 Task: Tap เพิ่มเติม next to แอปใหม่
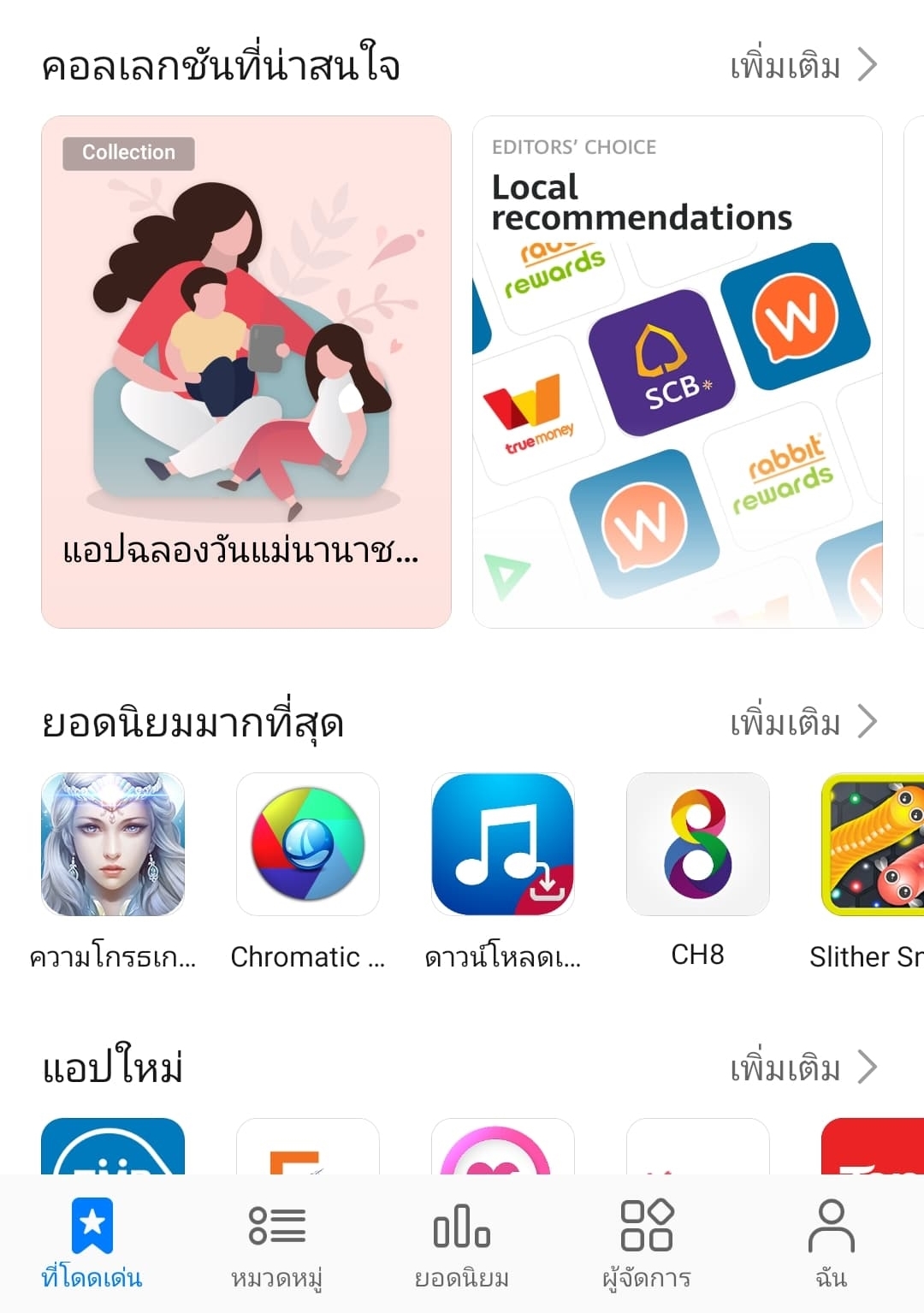pyautogui.click(x=802, y=1068)
